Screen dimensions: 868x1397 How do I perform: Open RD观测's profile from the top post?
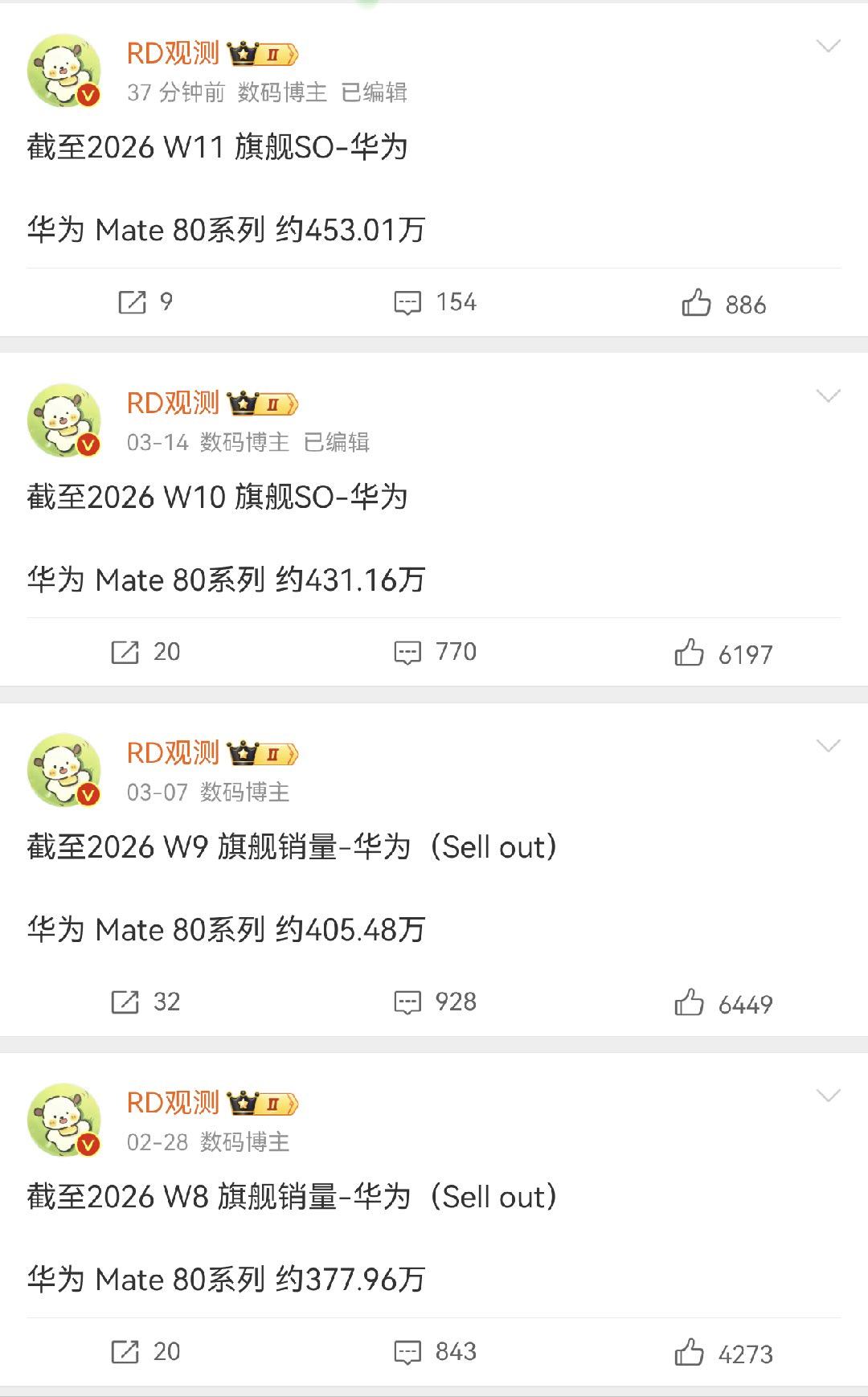(x=171, y=53)
